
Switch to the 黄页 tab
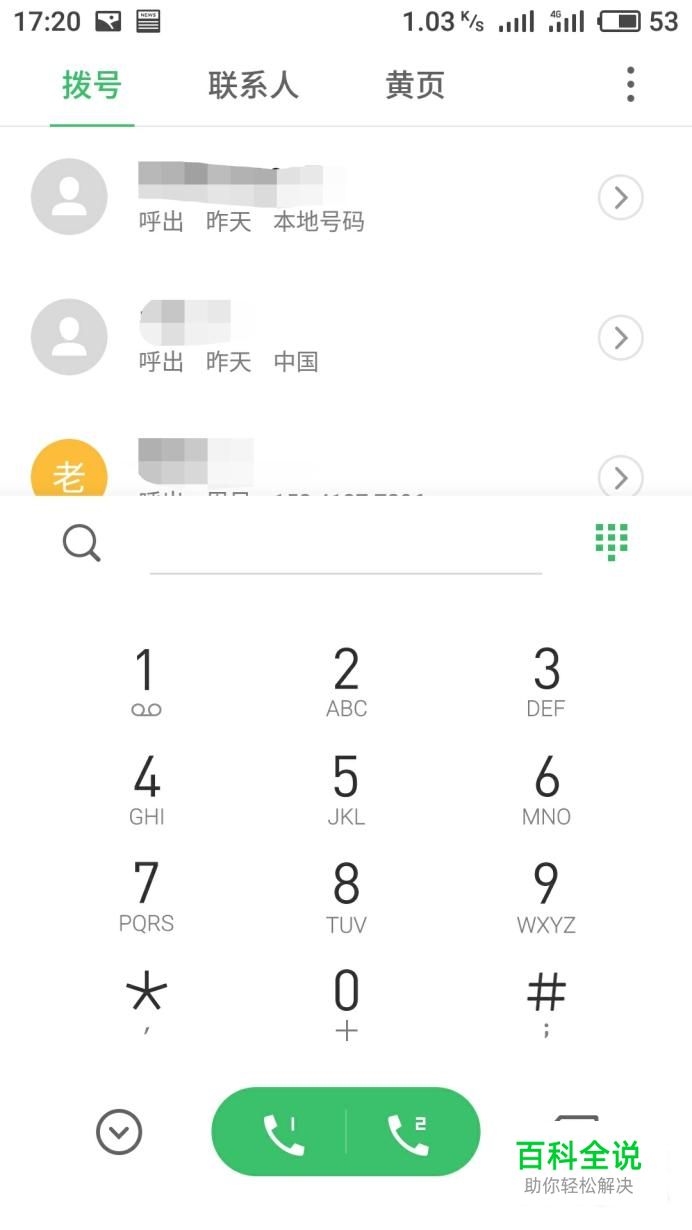[414, 86]
